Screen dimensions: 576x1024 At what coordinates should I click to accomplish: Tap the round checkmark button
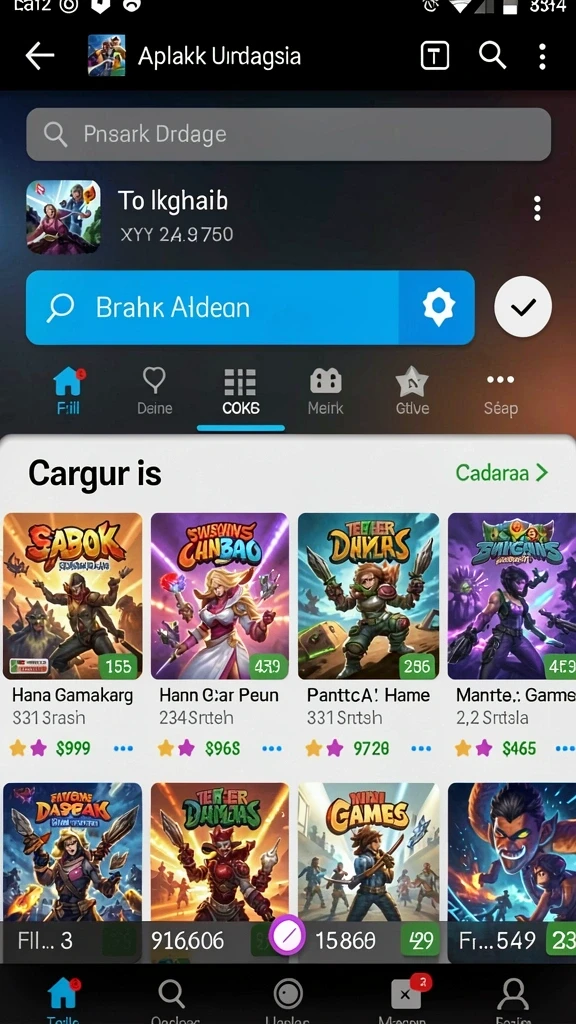coord(522,306)
